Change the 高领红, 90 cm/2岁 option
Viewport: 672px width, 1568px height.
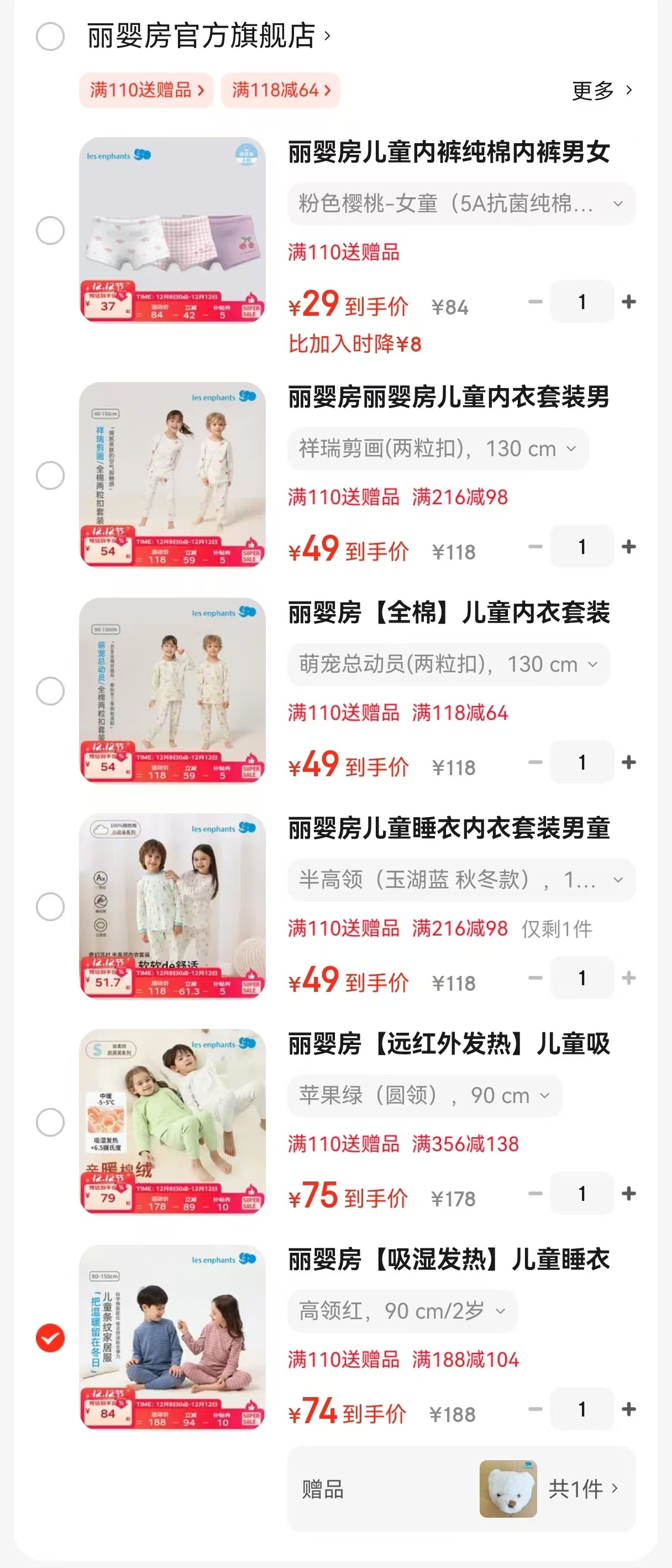coord(402,1311)
